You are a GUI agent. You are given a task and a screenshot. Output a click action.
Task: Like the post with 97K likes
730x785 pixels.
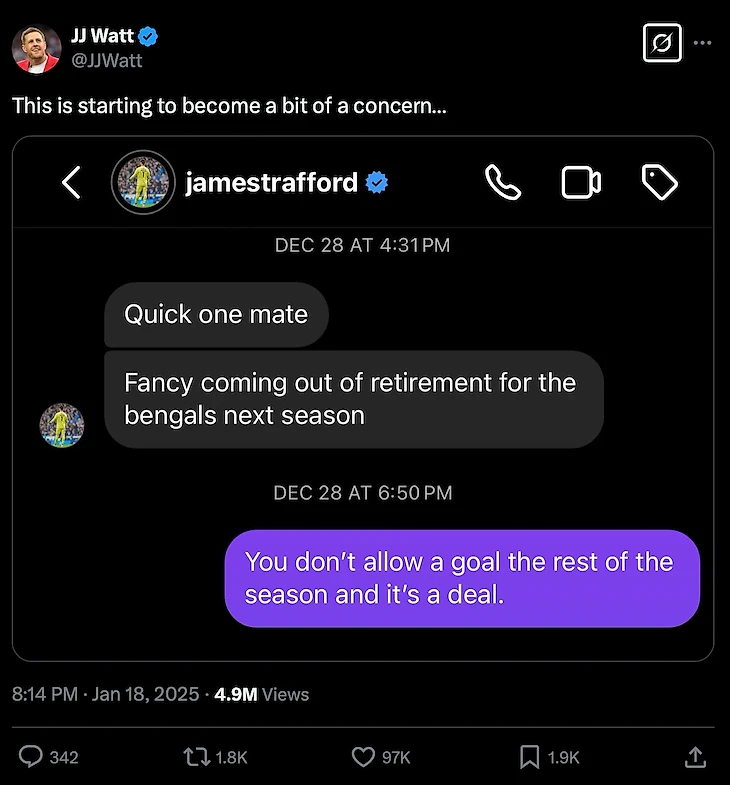click(364, 757)
